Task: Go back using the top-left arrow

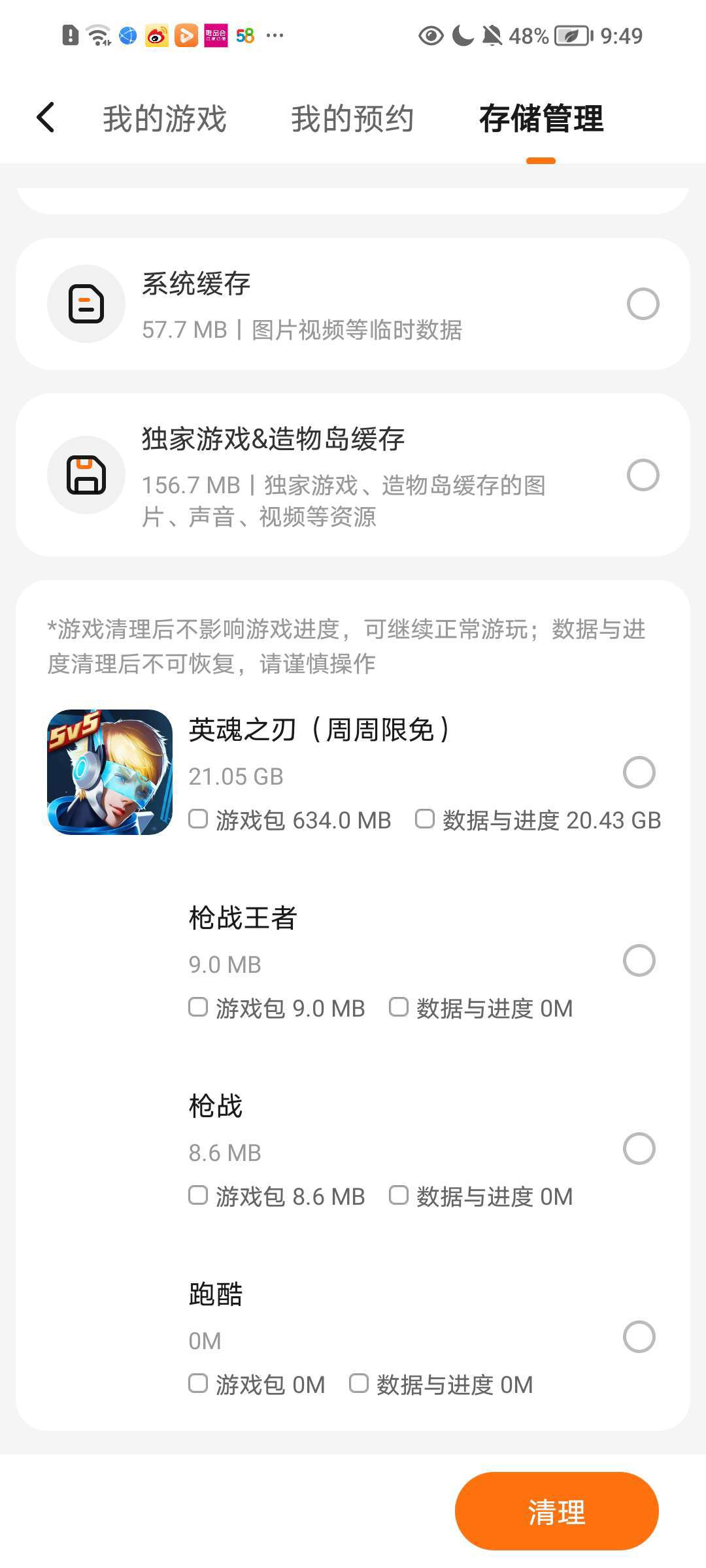Action: click(46, 118)
